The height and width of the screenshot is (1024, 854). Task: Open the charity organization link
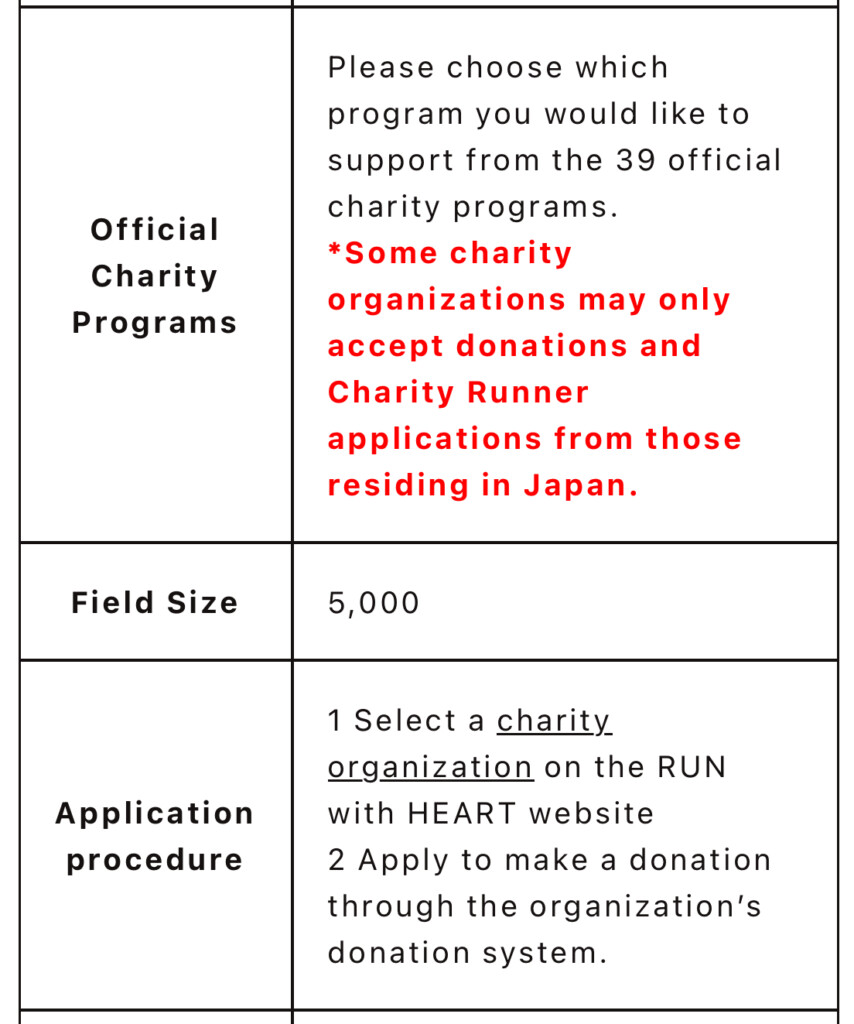[553, 721]
